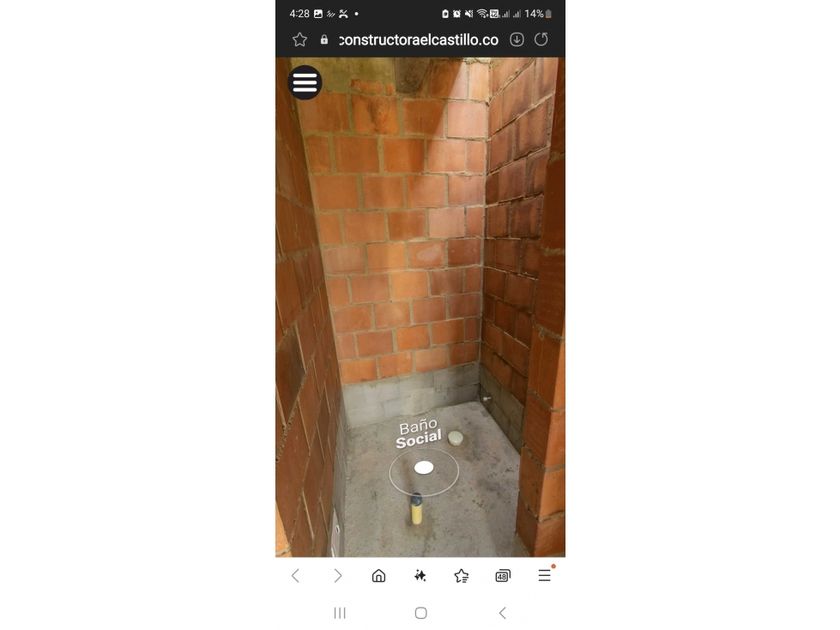Tap the URL address bar
Image resolution: width=840 pixels, height=630 pixels.
(x=419, y=40)
